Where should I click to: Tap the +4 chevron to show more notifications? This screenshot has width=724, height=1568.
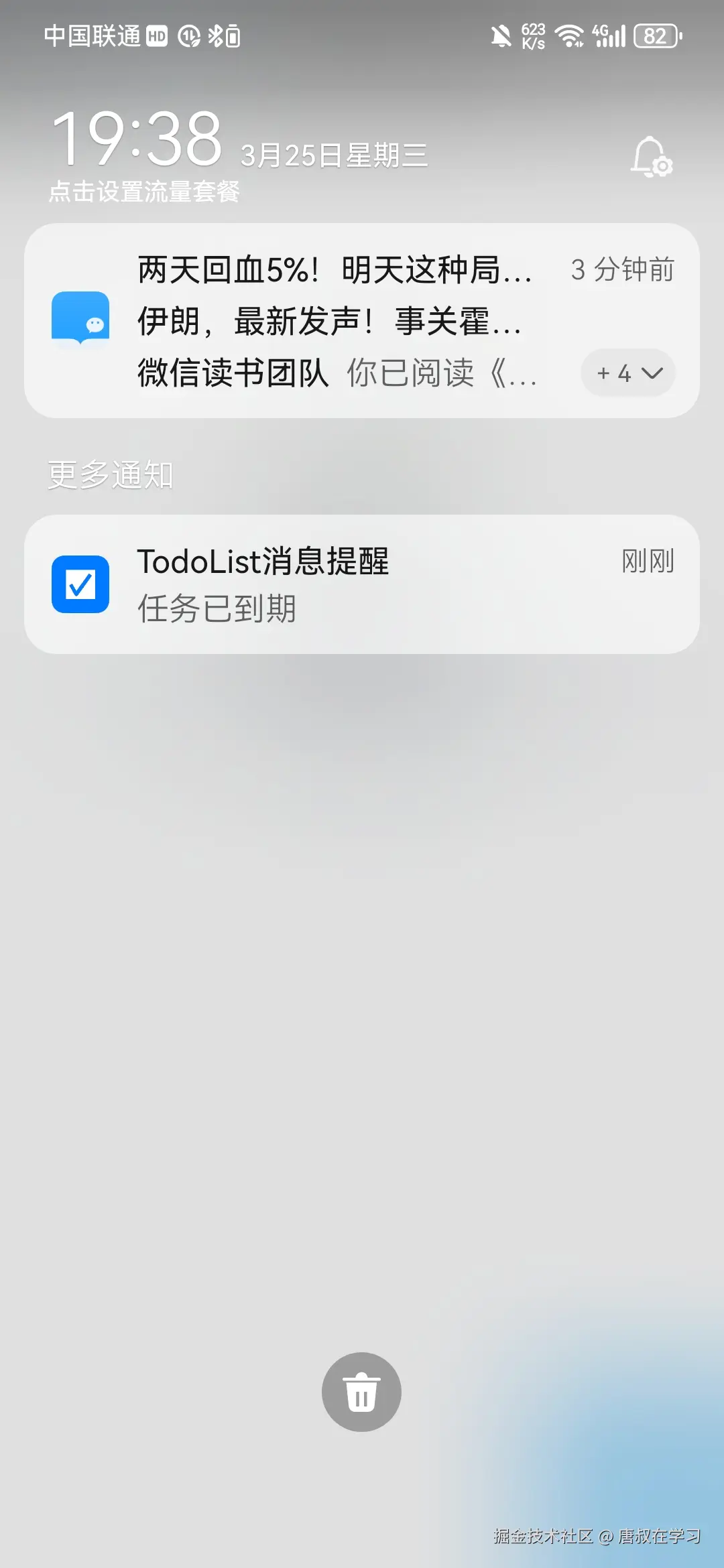(x=627, y=373)
